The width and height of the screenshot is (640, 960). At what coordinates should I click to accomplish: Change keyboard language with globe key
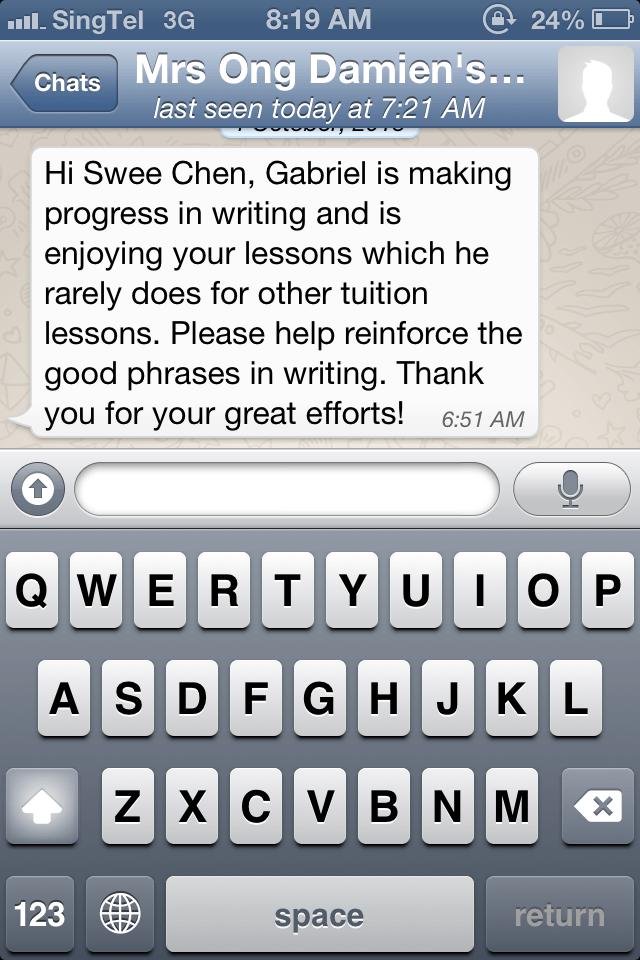point(120,914)
